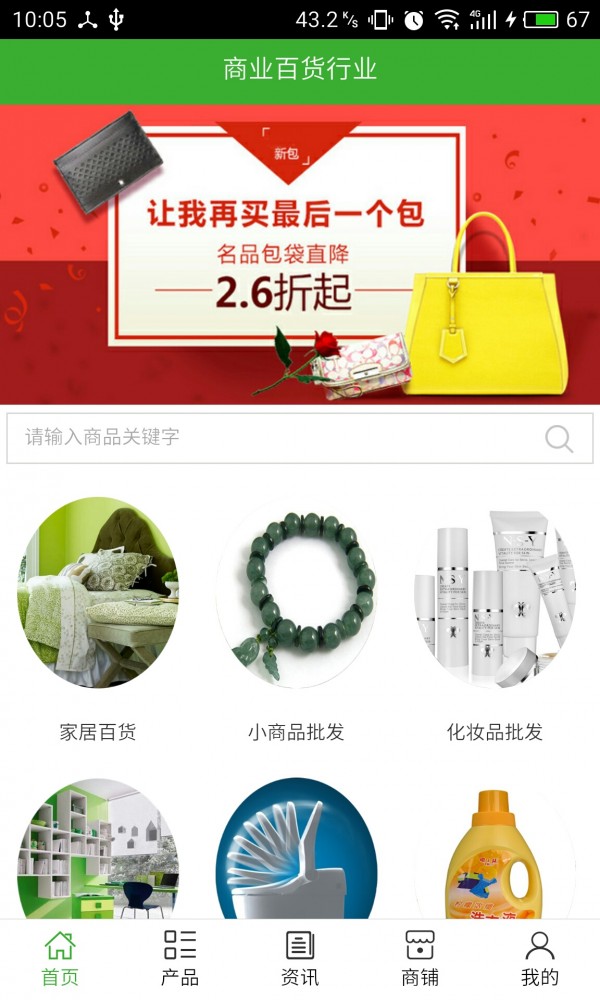
Task: Switch to the 首页 tab
Action: 60,958
